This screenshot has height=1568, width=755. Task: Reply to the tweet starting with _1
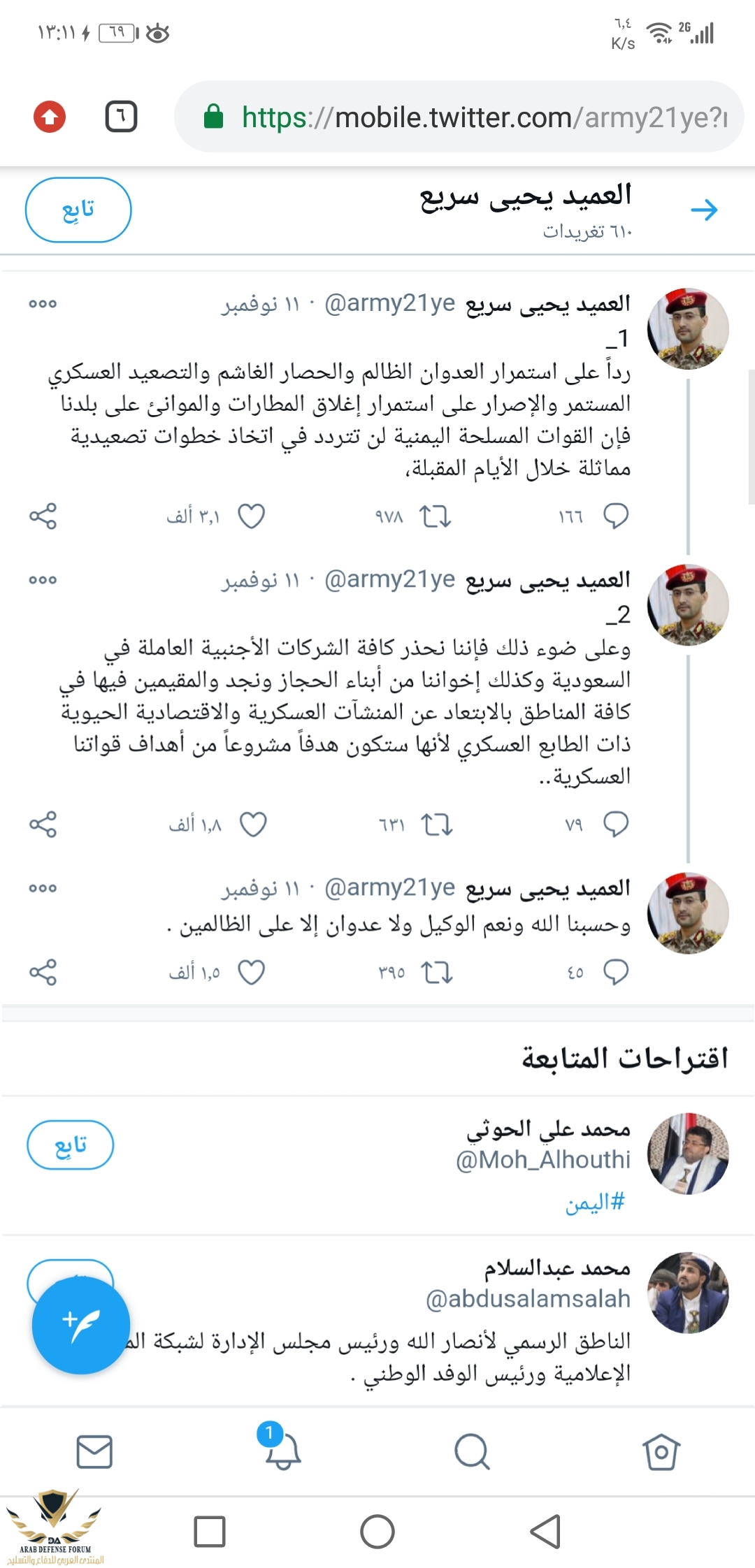click(x=615, y=516)
